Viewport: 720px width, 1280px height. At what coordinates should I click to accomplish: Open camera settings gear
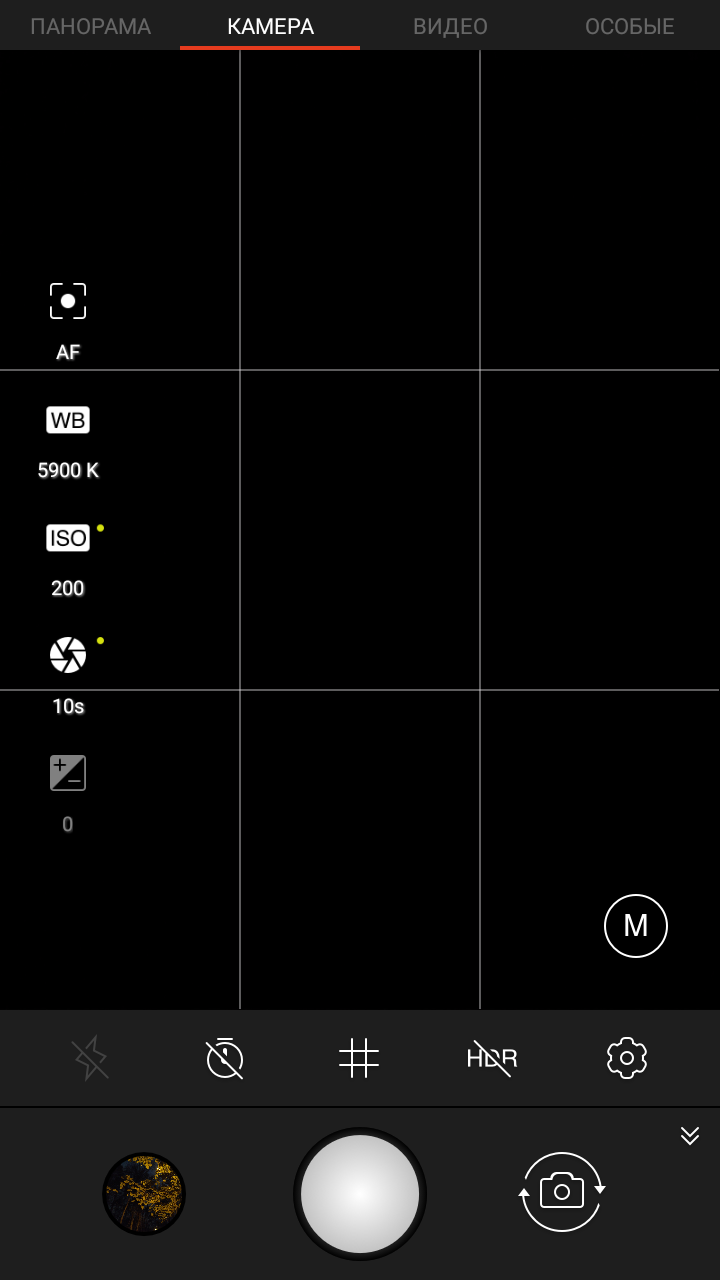coord(627,1058)
